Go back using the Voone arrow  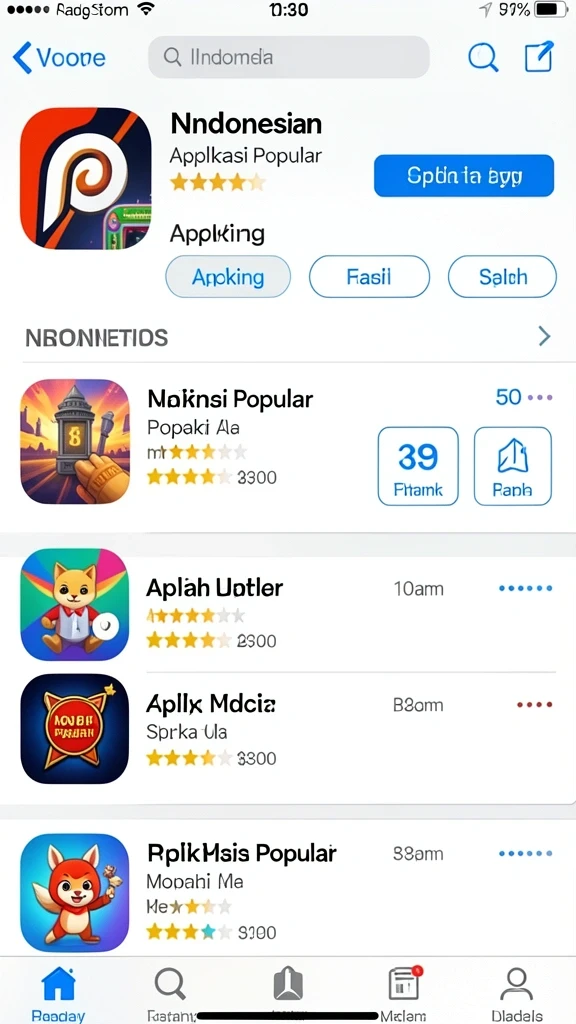click(59, 57)
